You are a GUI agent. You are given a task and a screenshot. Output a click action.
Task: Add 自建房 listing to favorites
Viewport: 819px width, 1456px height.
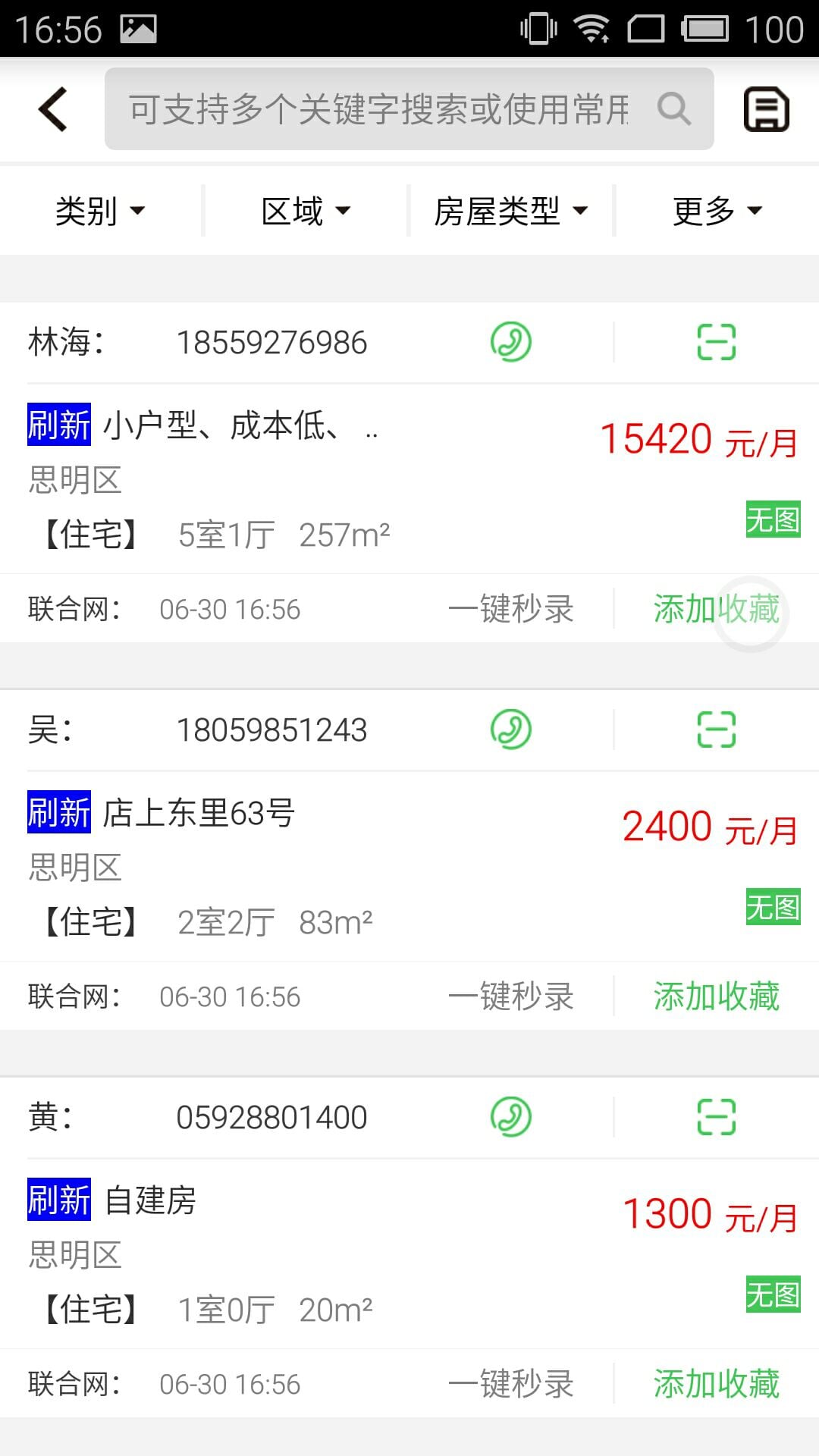coord(717,1384)
